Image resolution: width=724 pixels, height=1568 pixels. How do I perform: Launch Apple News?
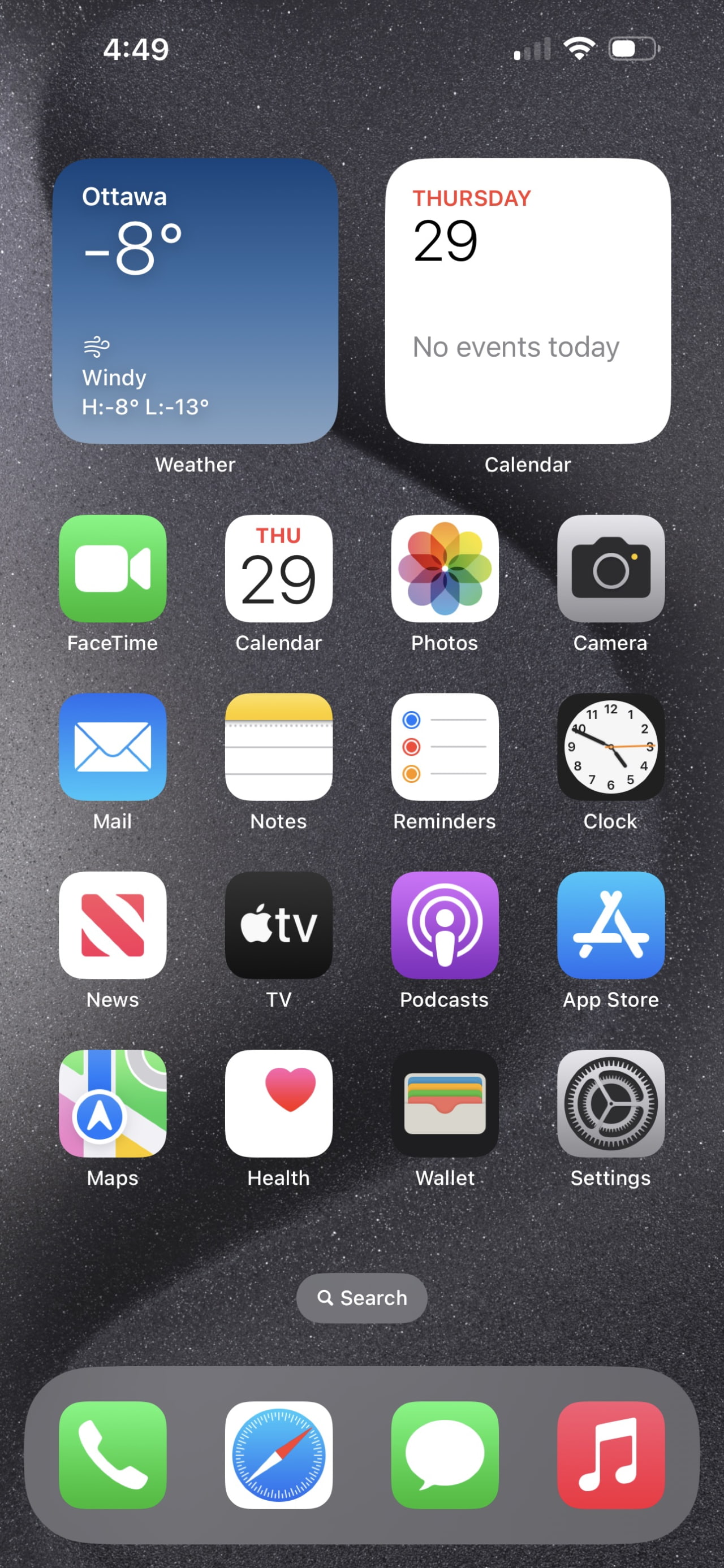pyautogui.click(x=113, y=925)
